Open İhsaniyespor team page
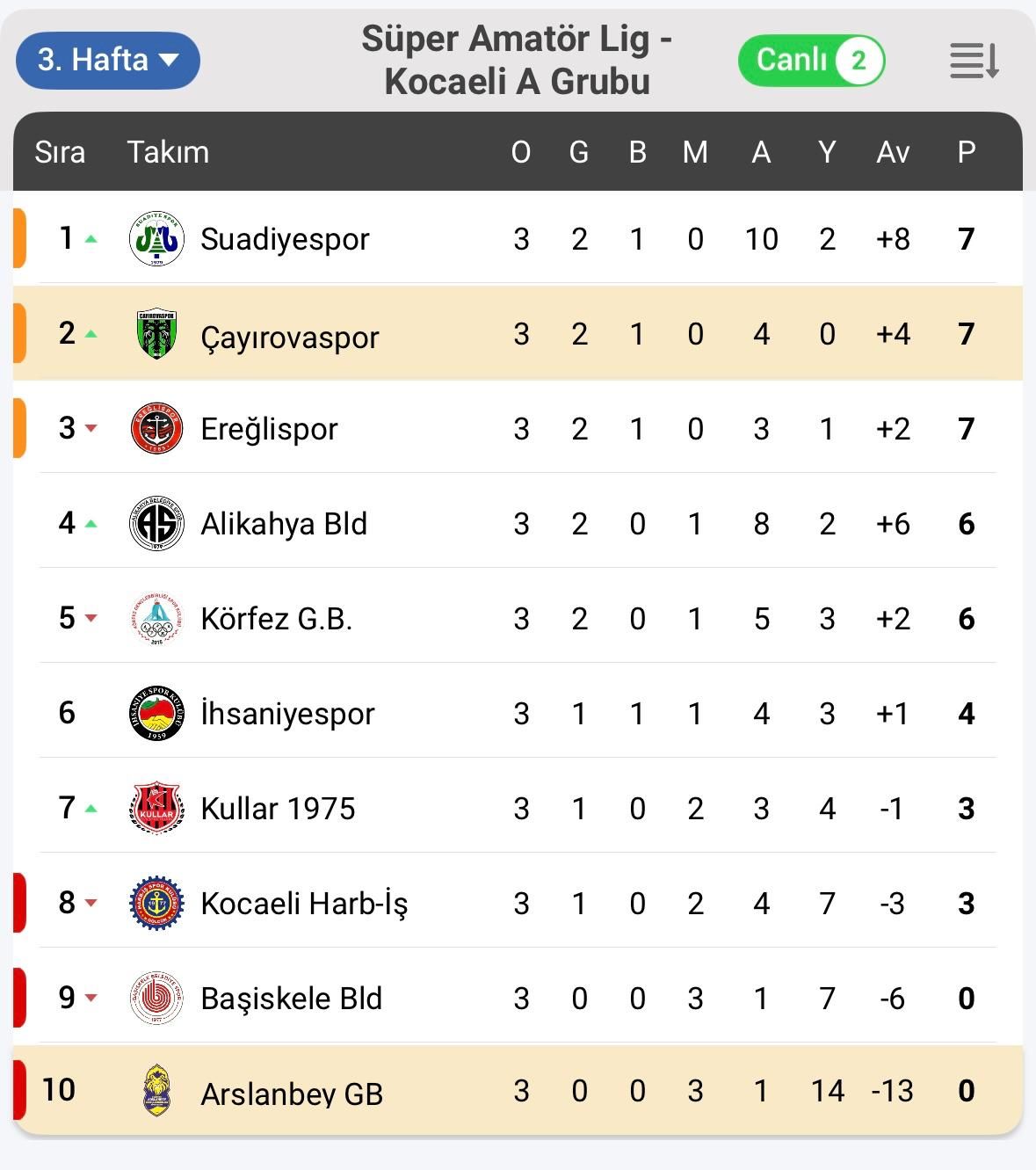The width and height of the screenshot is (1036, 1170). (287, 714)
